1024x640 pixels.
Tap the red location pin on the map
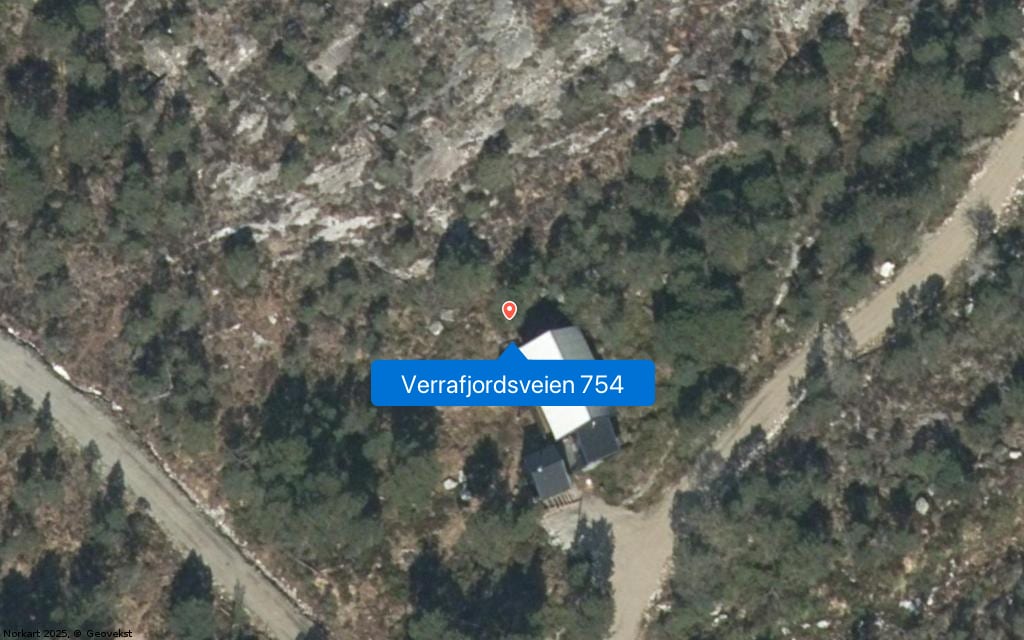(x=509, y=310)
